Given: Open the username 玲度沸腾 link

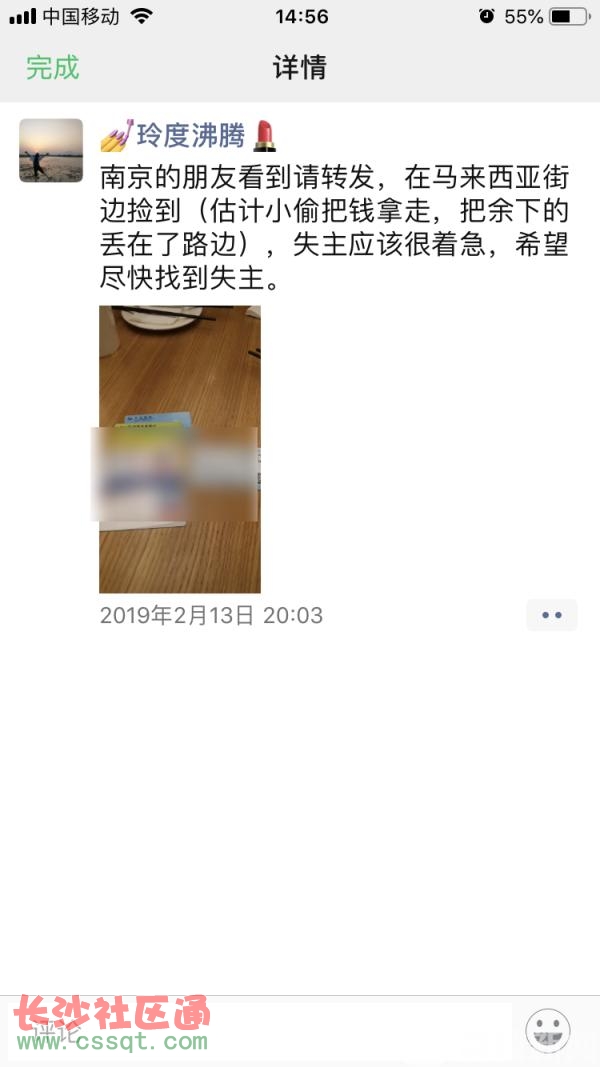Looking at the screenshot, I should (187, 135).
